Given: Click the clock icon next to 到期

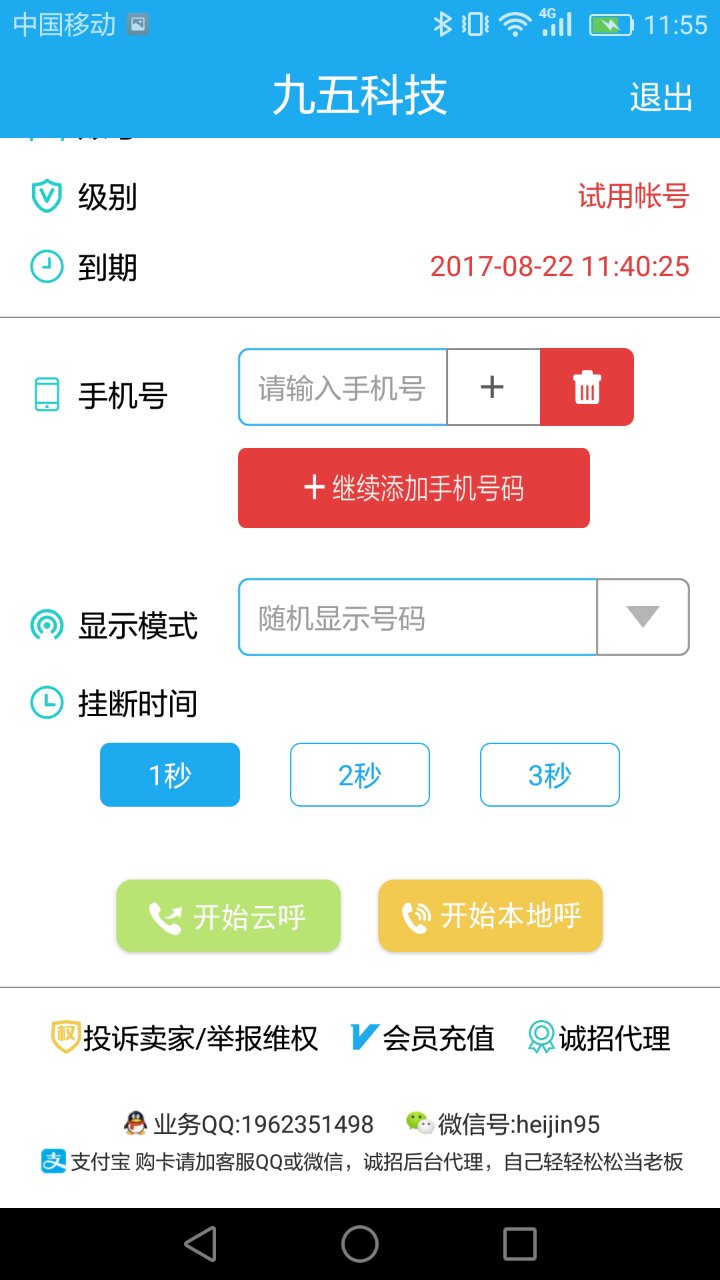Looking at the screenshot, I should (44, 267).
